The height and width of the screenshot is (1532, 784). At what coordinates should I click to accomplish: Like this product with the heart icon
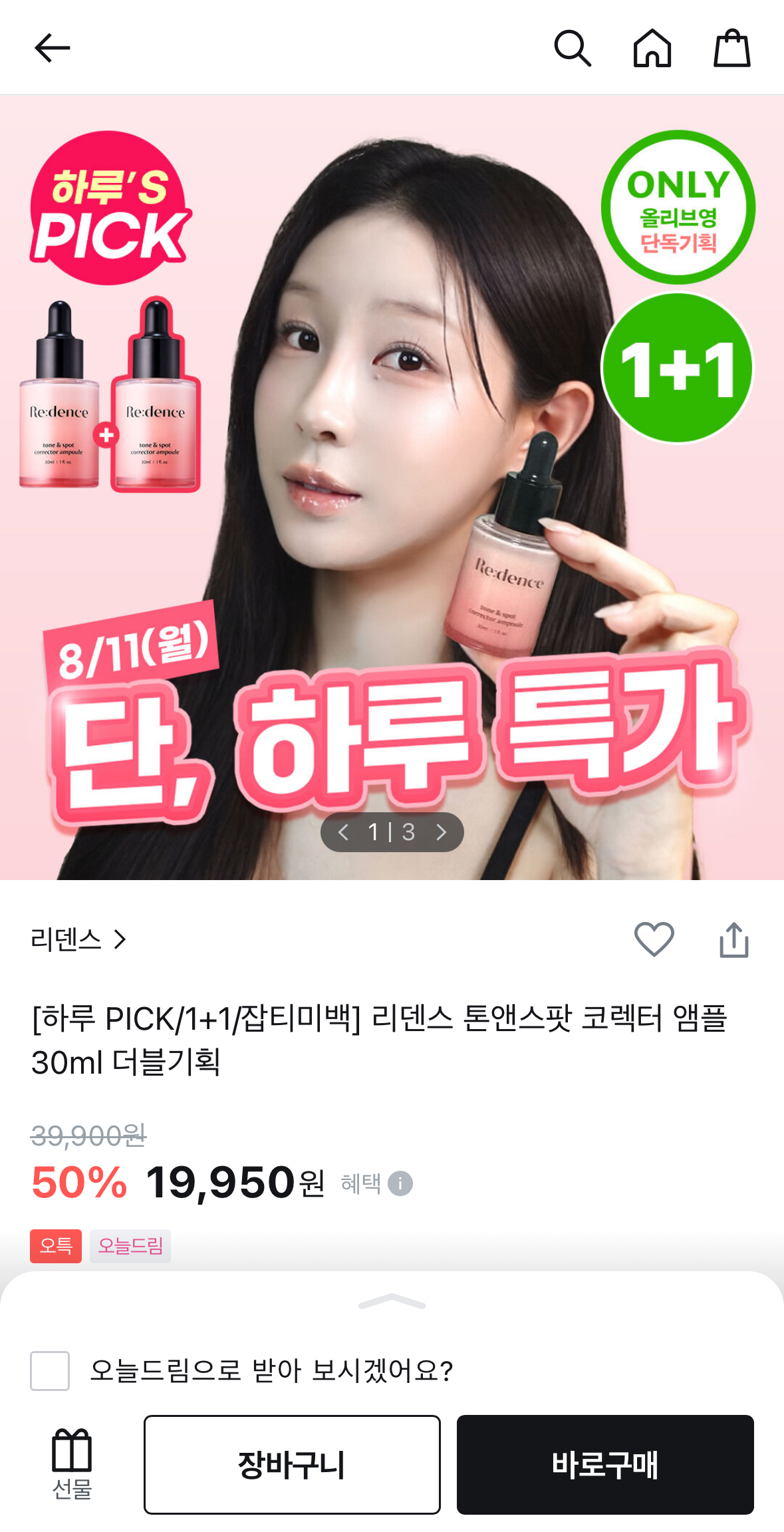[x=654, y=939]
